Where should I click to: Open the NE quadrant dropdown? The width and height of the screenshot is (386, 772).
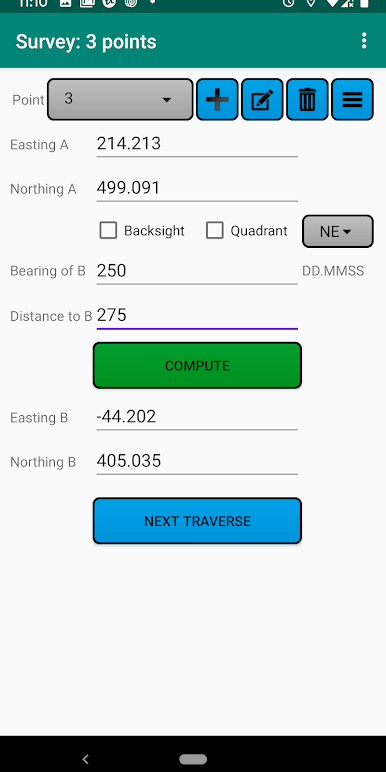coord(338,231)
